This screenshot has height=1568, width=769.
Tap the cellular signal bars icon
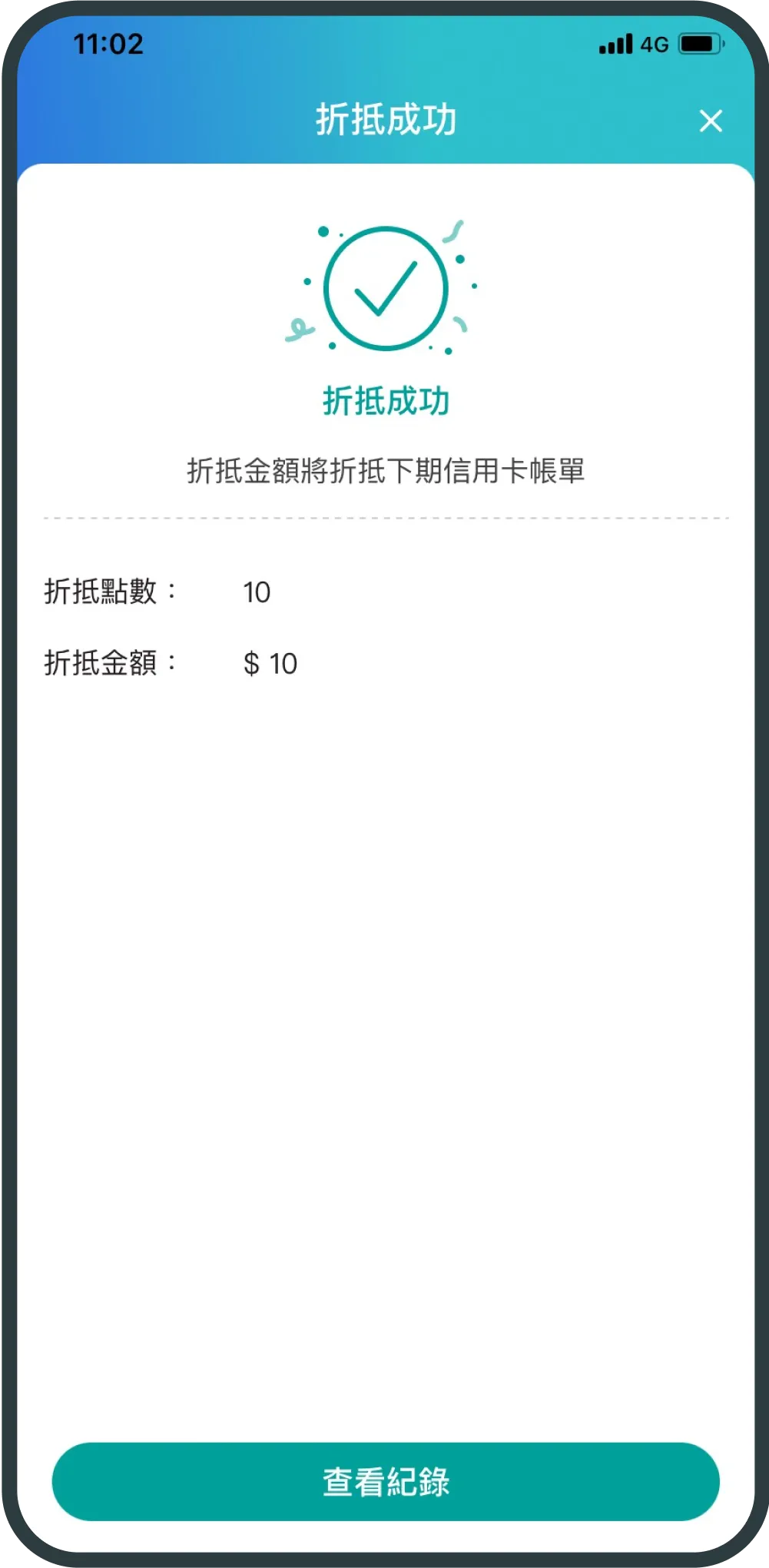pyautogui.click(x=615, y=45)
